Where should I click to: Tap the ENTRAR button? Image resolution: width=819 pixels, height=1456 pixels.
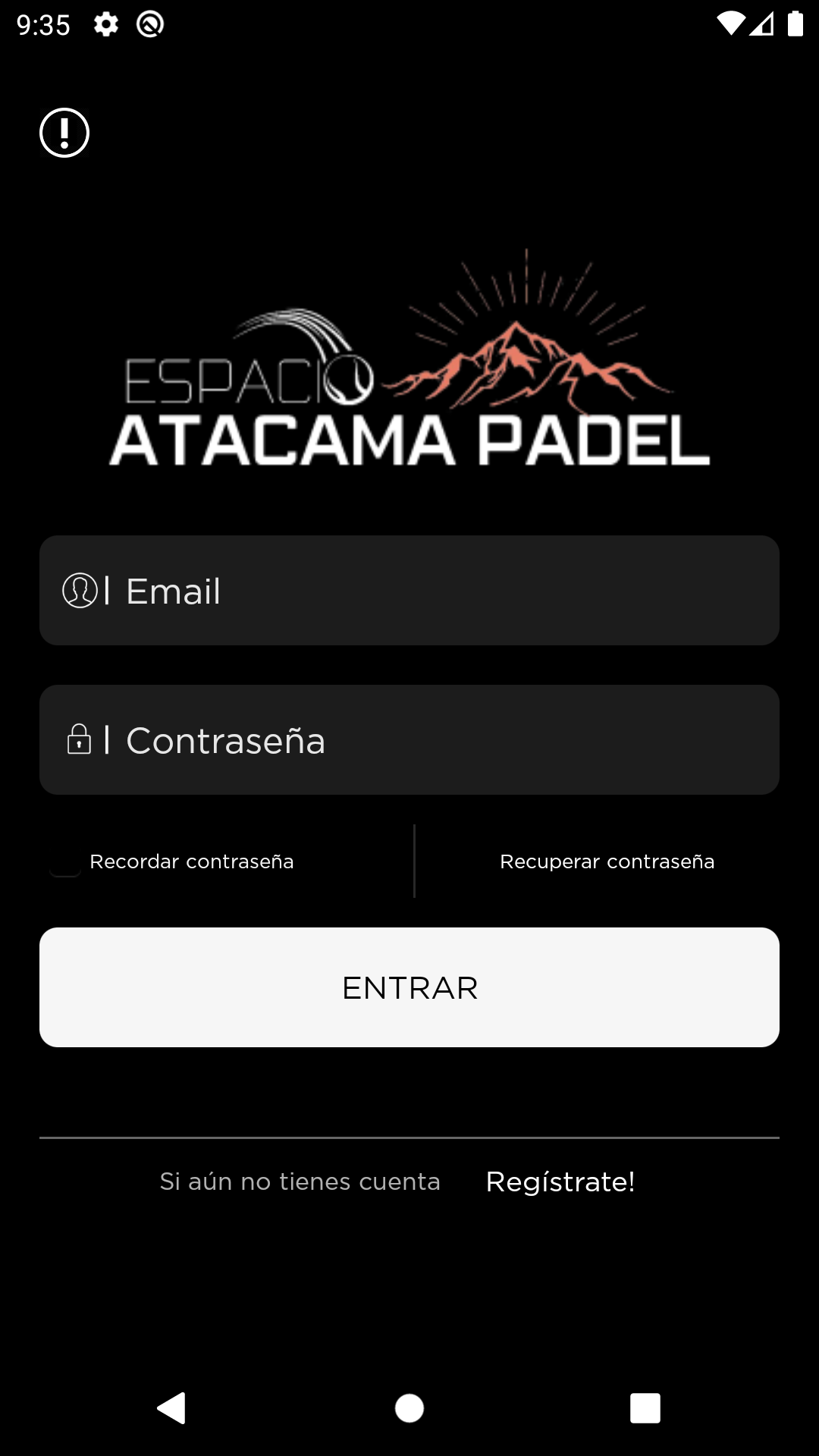[409, 987]
